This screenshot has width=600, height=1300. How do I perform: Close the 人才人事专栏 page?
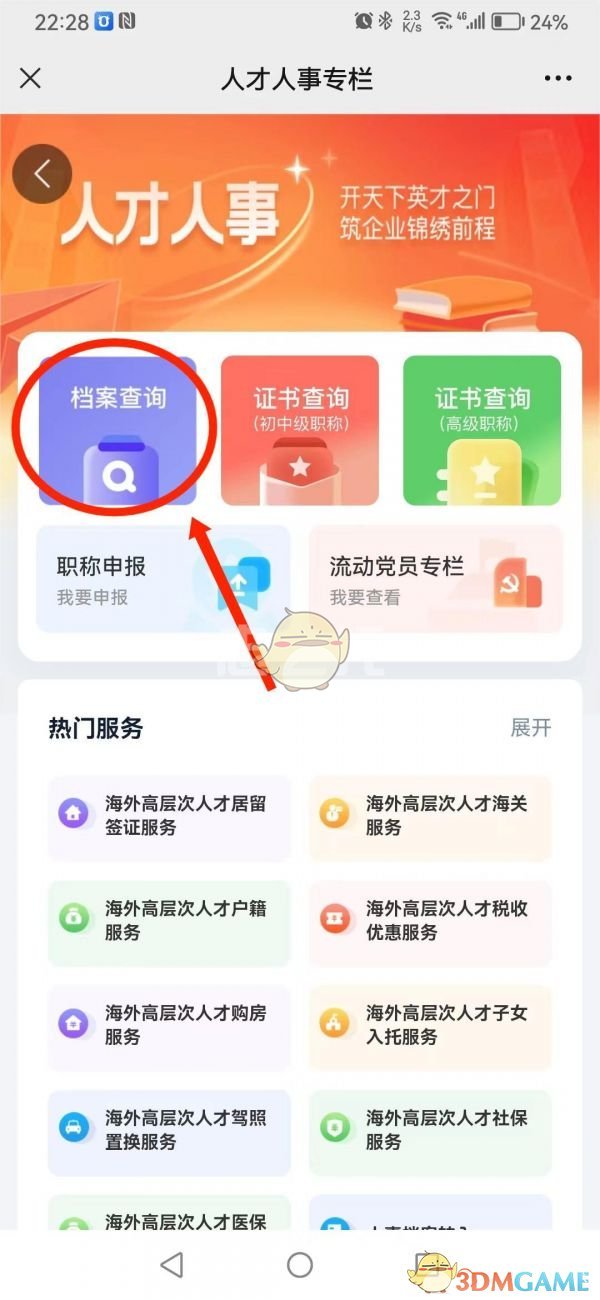(31, 79)
